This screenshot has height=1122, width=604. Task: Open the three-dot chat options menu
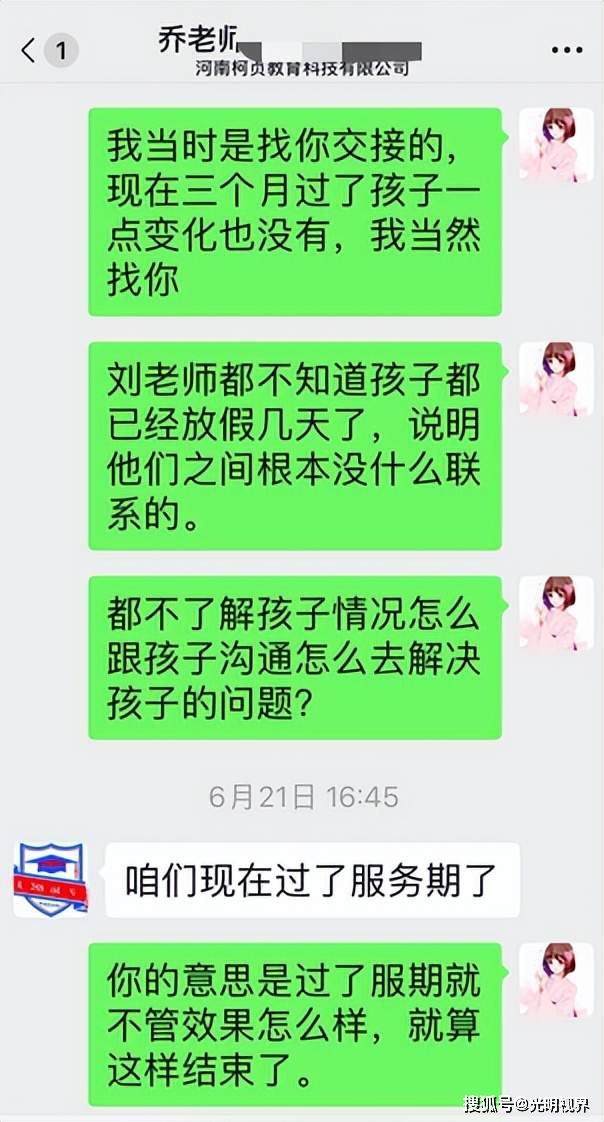pyautogui.click(x=566, y=49)
